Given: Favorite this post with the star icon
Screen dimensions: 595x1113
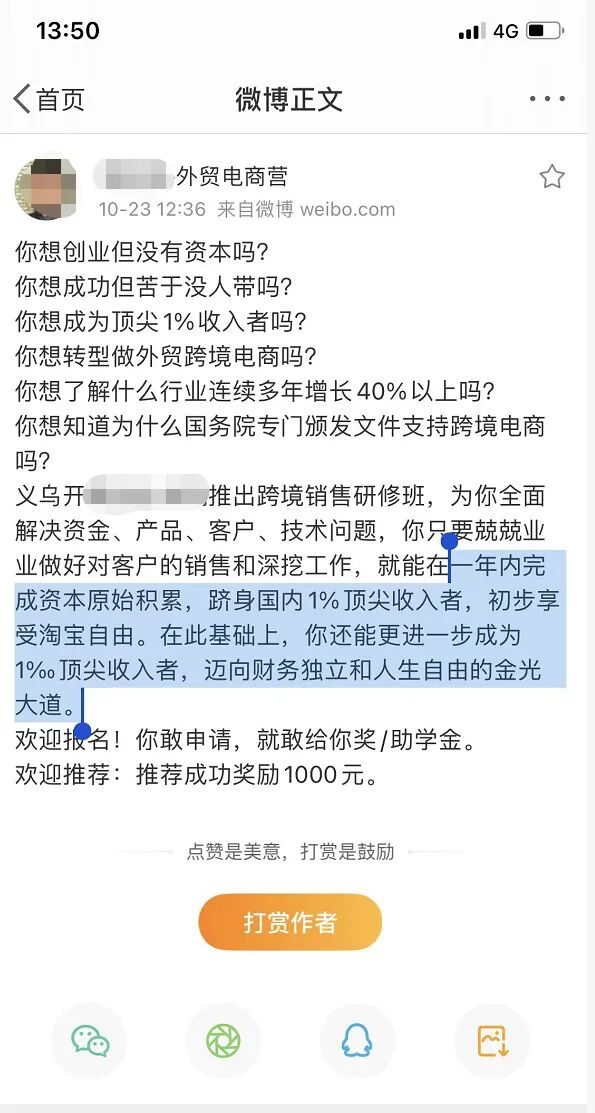Looking at the screenshot, I should coord(552,177).
